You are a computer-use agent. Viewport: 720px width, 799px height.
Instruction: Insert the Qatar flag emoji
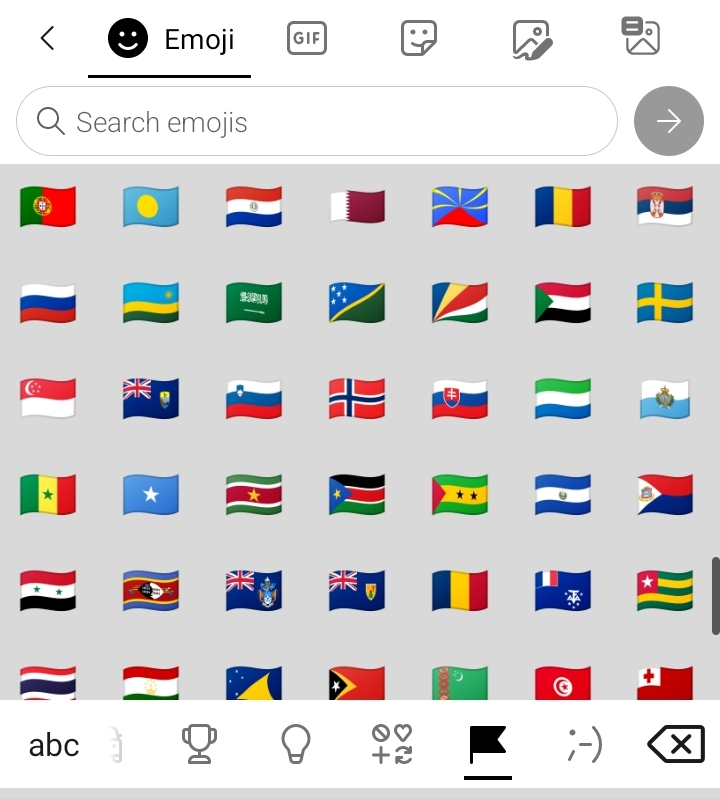[x=357, y=207]
